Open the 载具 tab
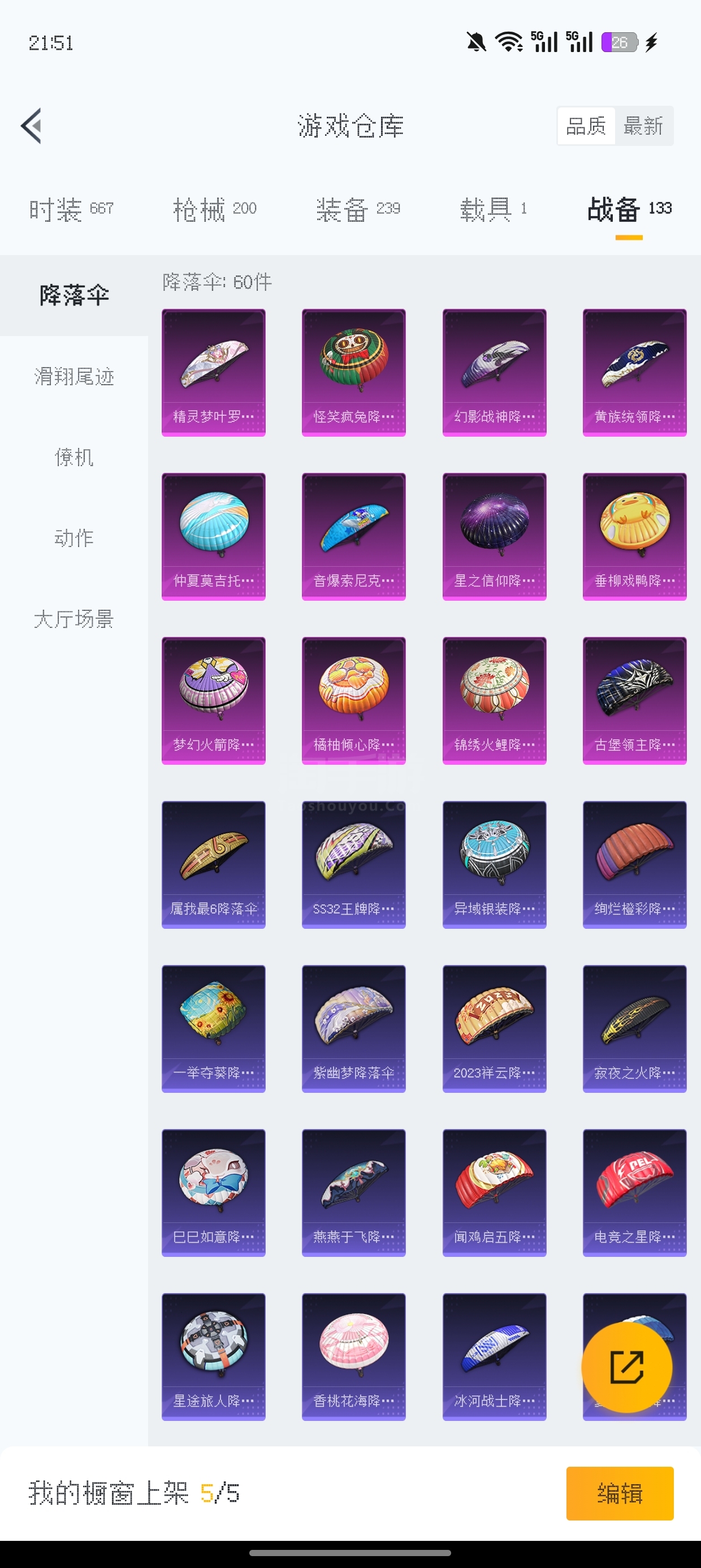 coord(493,209)
